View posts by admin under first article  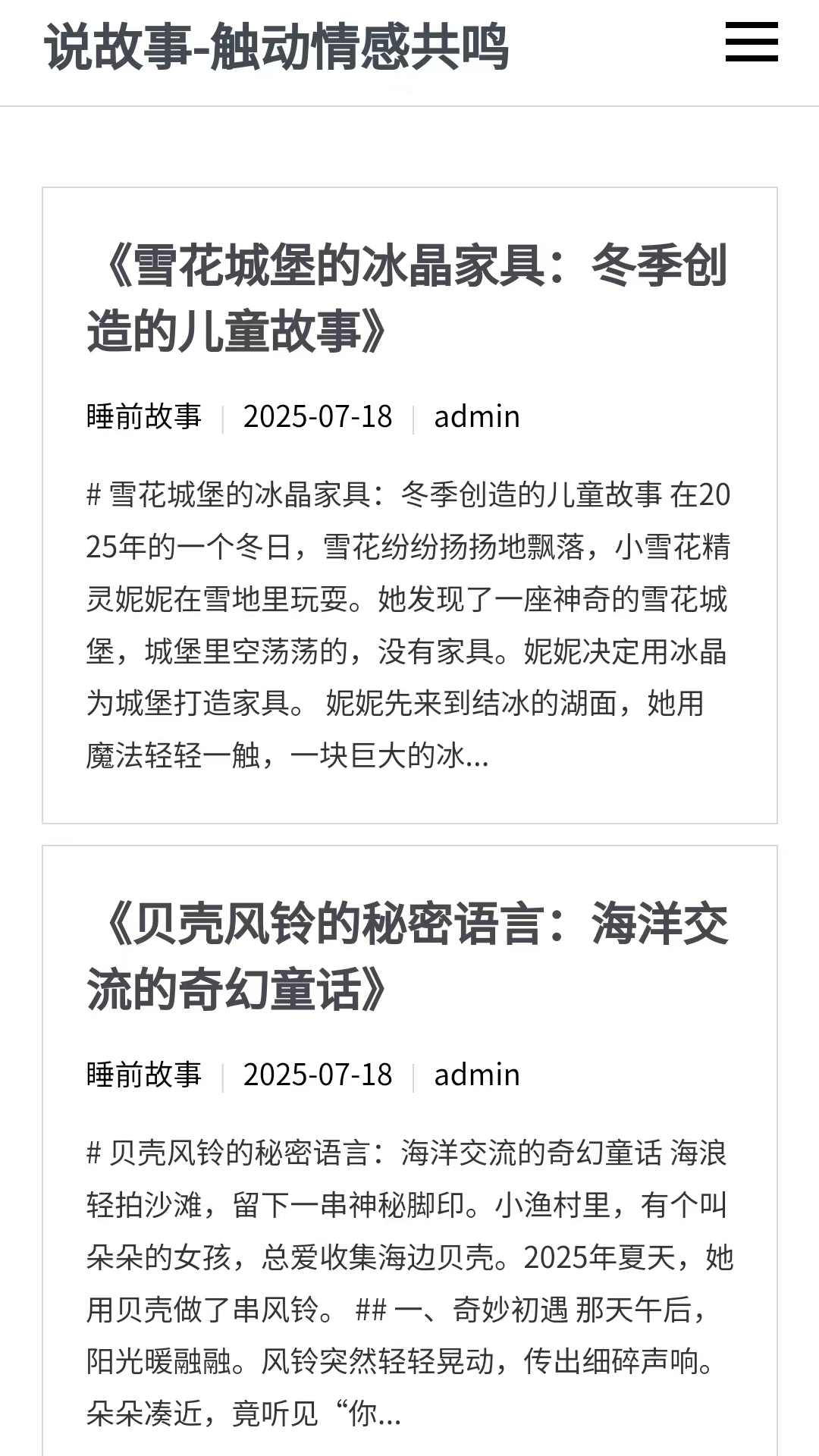[x=475, y=416]
